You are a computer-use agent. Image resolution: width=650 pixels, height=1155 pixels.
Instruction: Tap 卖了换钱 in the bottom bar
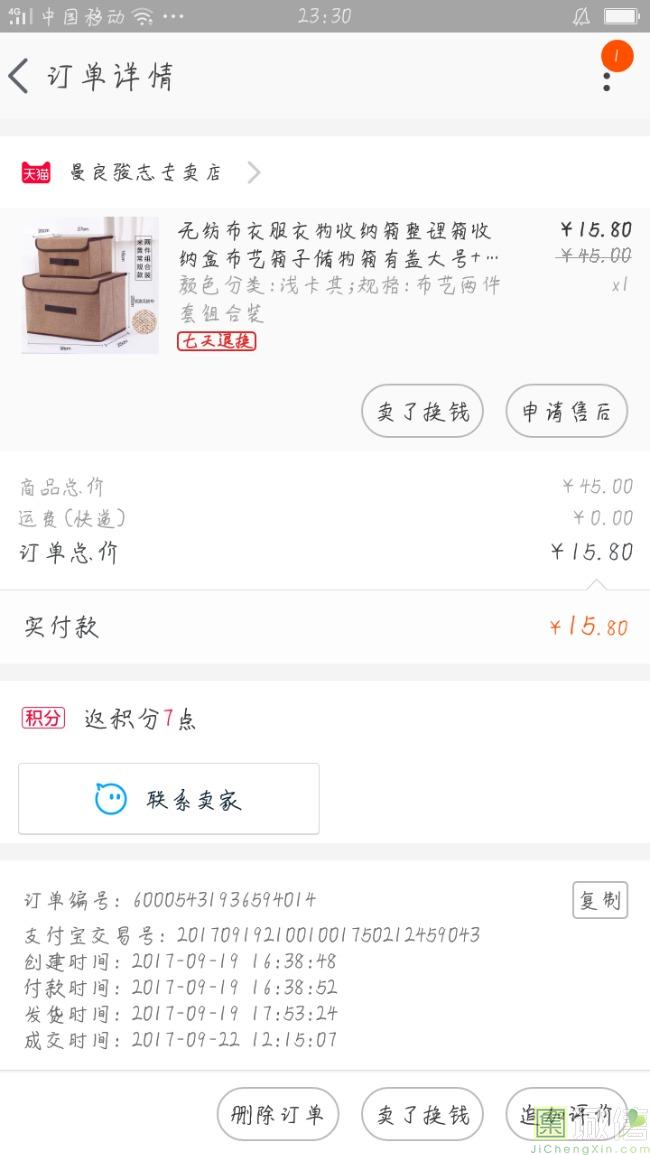click(x=422, y=1114)
